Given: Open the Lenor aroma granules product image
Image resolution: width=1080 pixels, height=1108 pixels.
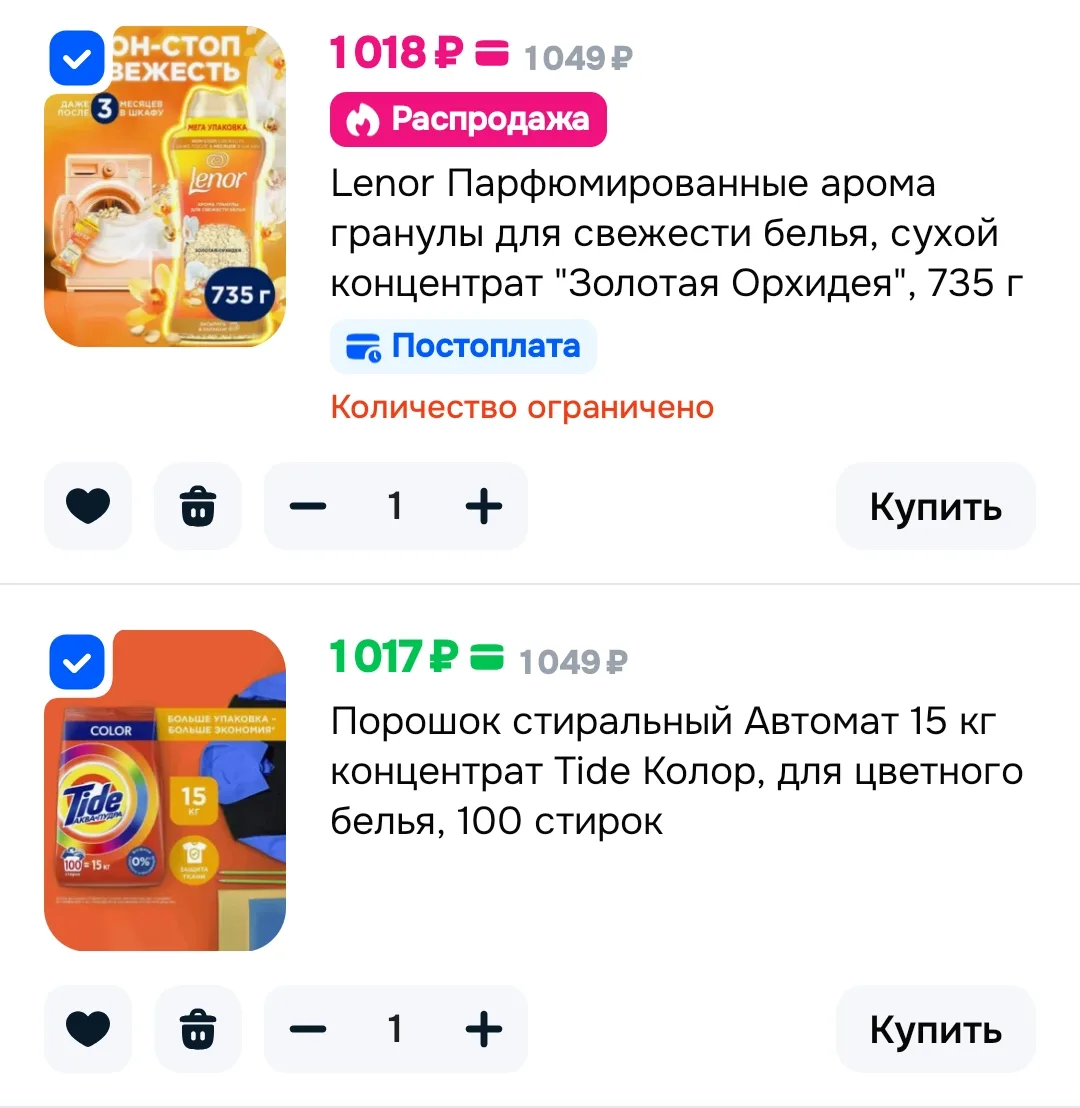Looking at the screenshot, I should point(165,187).
